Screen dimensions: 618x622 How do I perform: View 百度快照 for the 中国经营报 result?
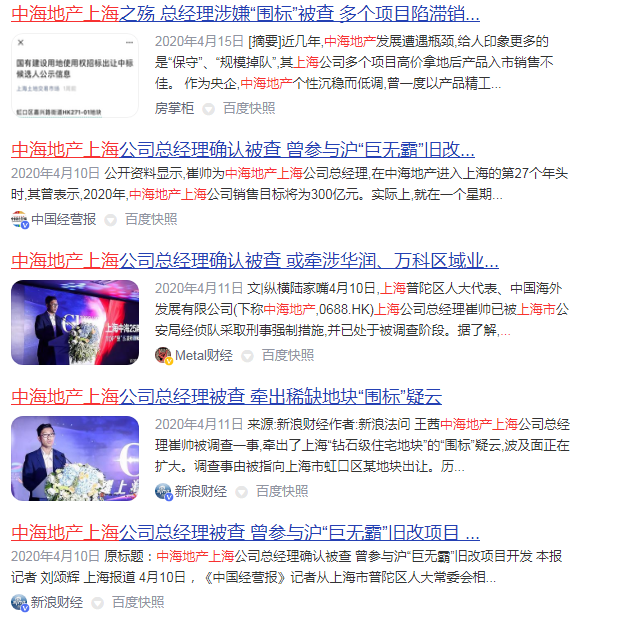pyautogui.click(x=150, y=219)
